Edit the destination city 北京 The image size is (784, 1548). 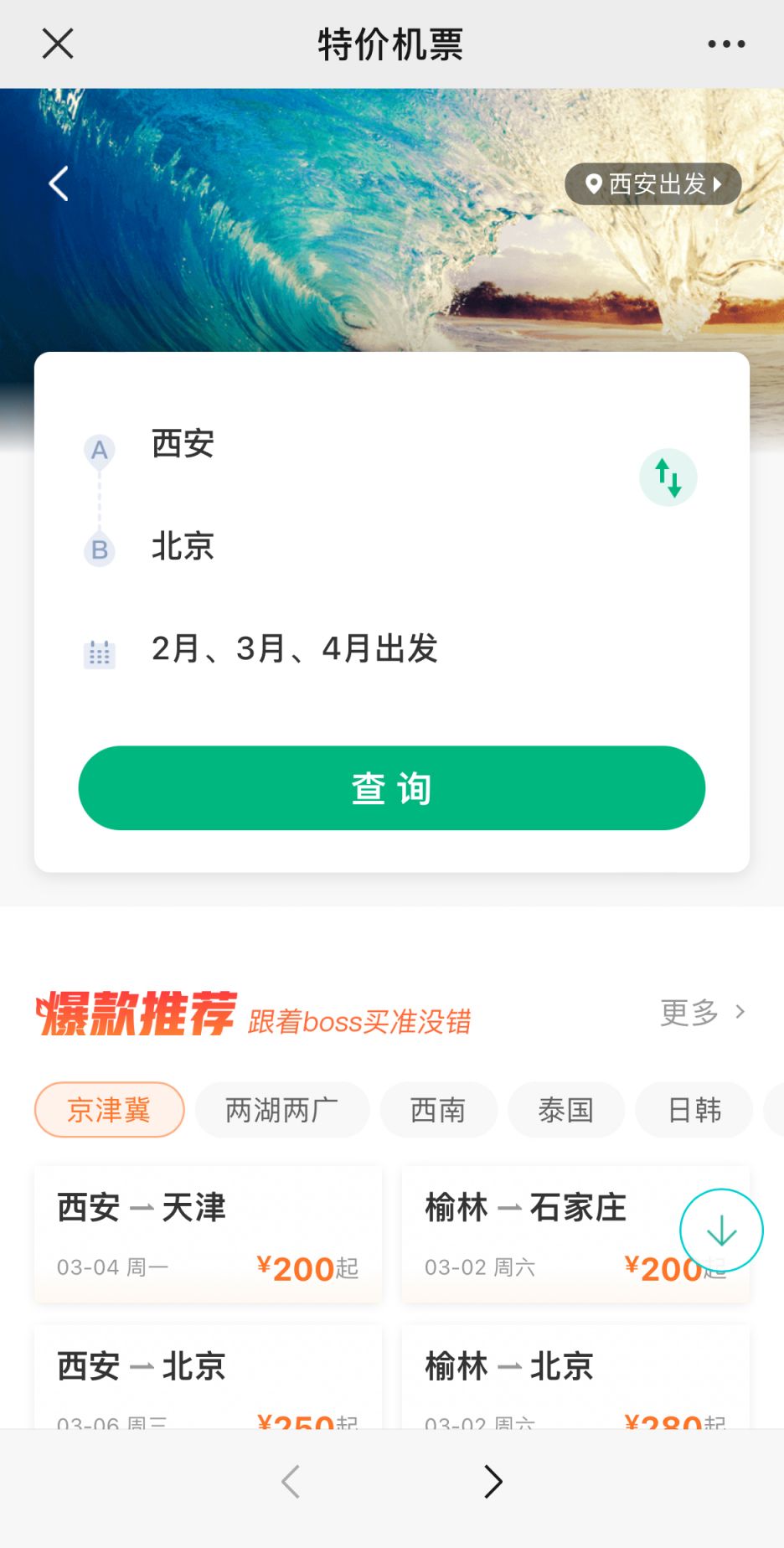click(183, 547)
